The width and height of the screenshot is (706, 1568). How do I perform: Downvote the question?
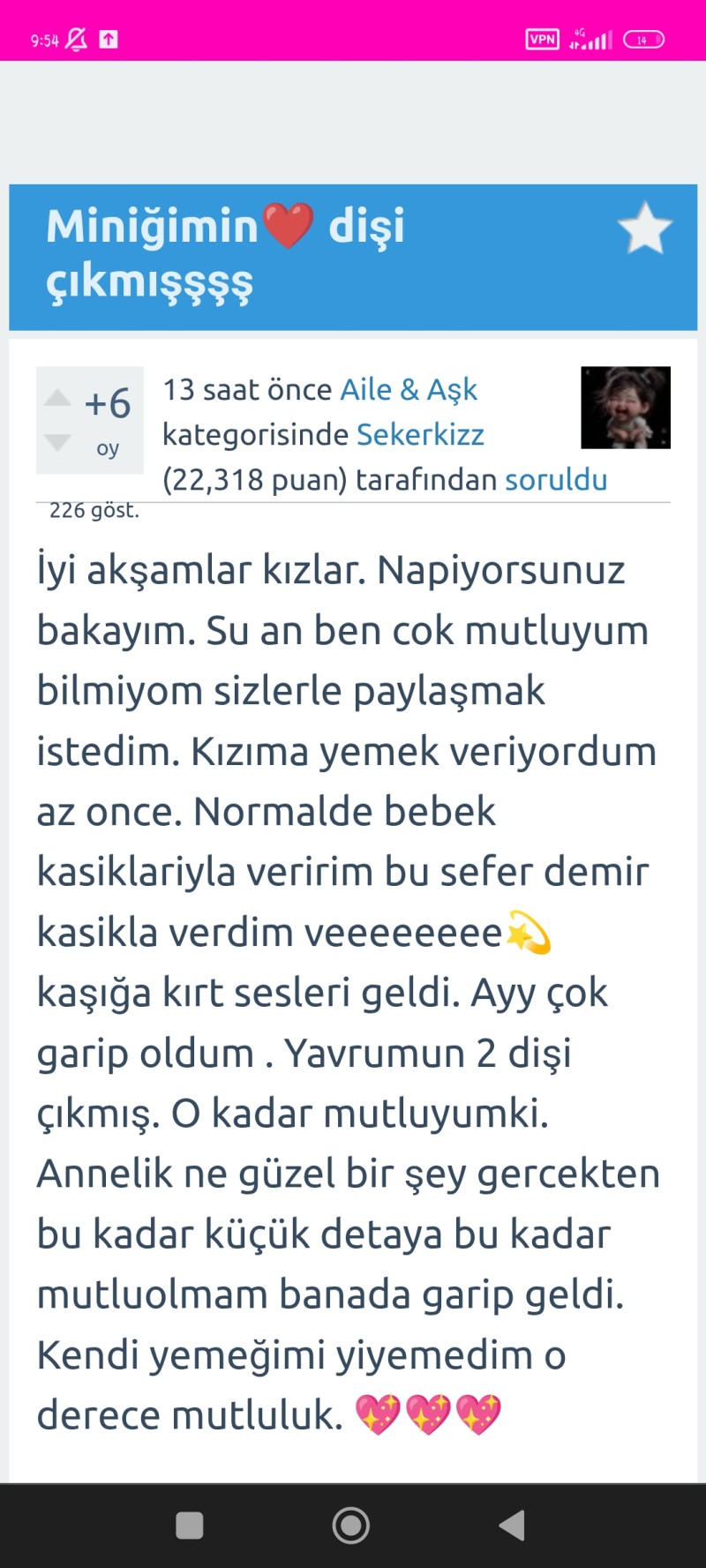click(x=57, y=442)
